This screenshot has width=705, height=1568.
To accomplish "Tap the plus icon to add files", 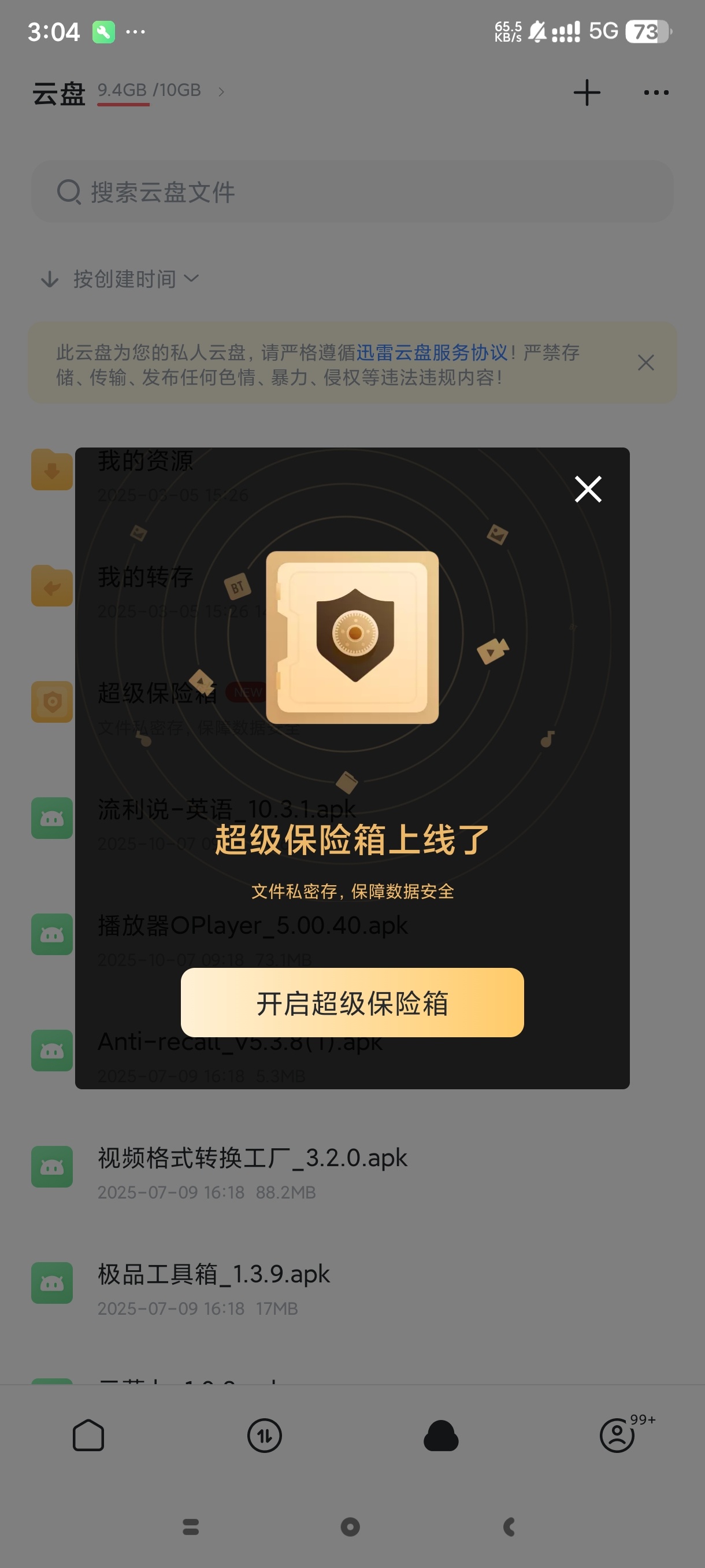I will 587,93.
